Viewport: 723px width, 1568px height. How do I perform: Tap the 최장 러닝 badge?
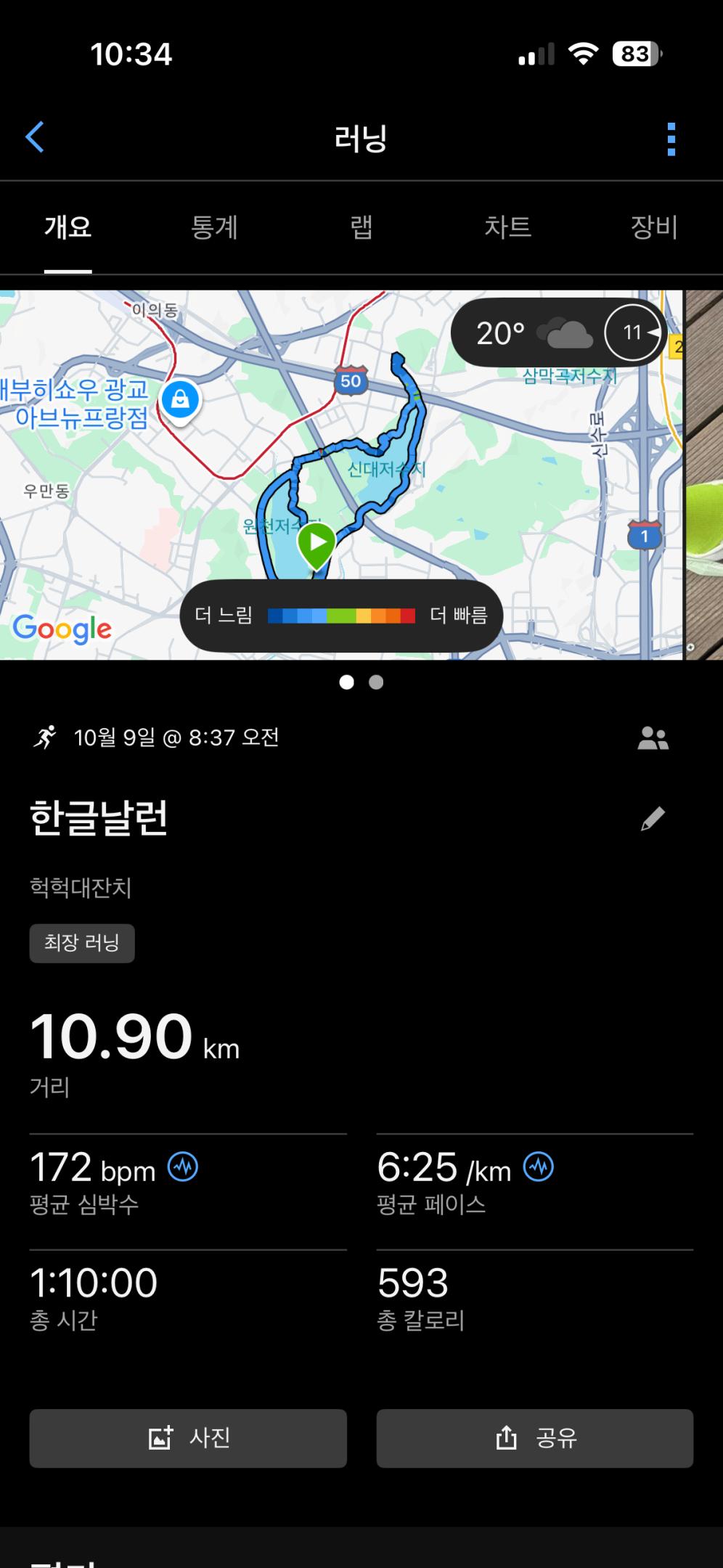pyautogui.click(x=82, y=943)
